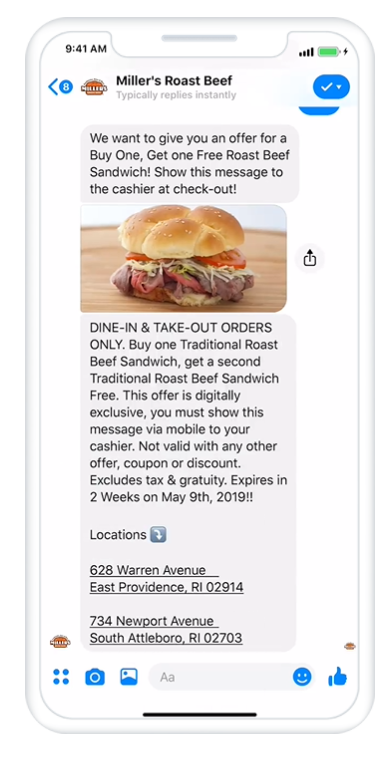
Task: Open the 628 Warren Avenue address link
Action: [x=167, y=579]
